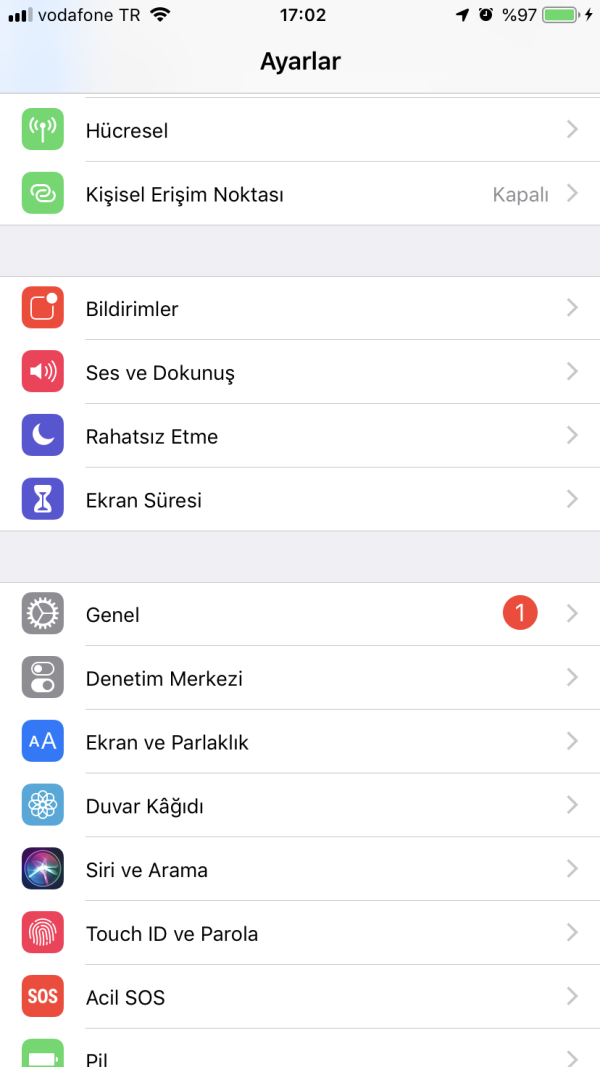The image size is (600, 1067).
Task: Open Hücresel settings
Action: (x=300, y=130)
